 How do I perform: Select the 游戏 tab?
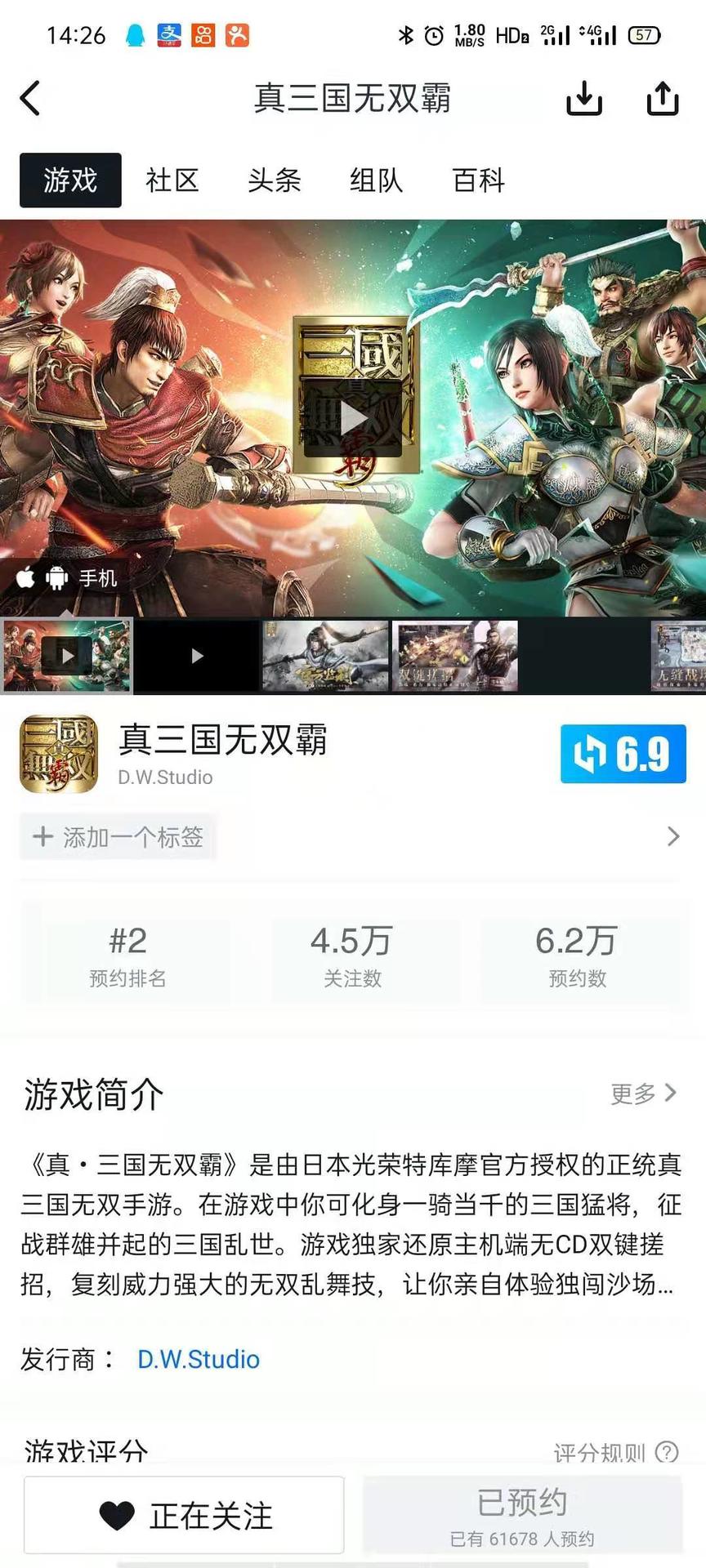click(70, 180)
